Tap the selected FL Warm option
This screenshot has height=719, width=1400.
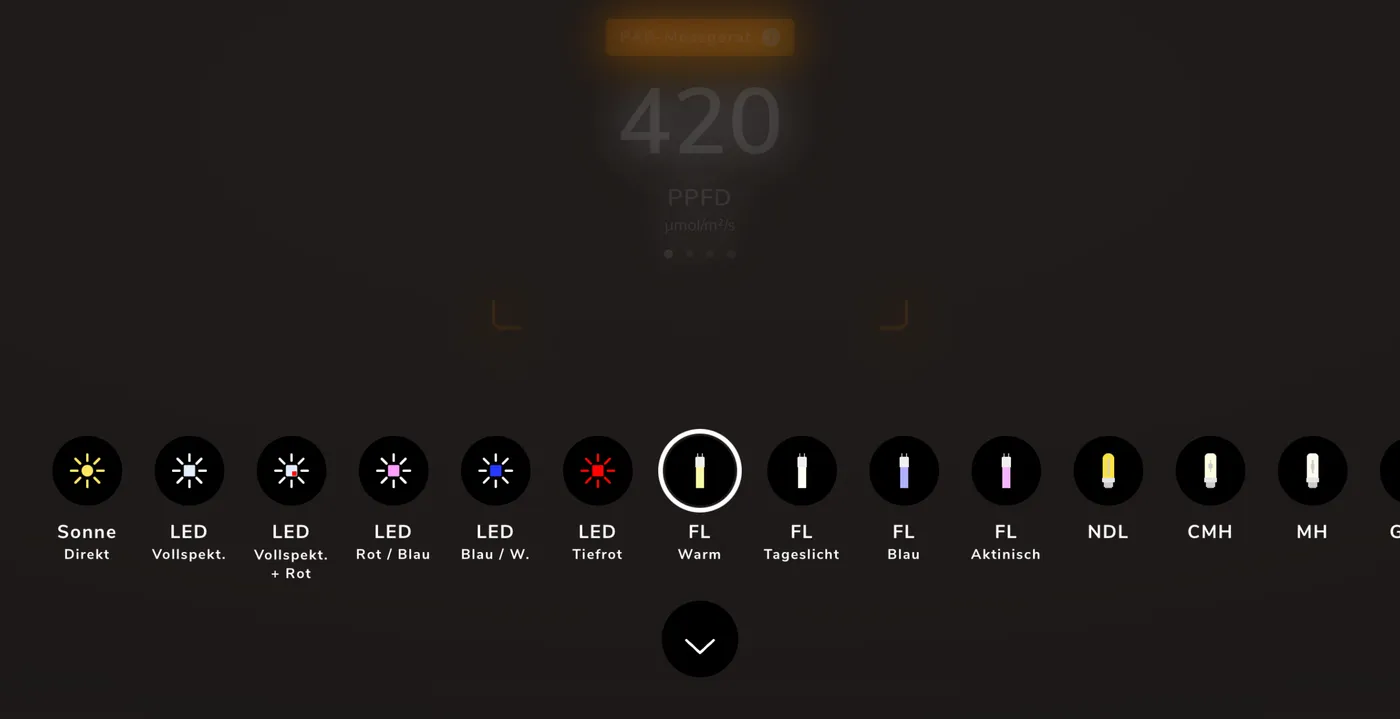[x=699, y=471]
